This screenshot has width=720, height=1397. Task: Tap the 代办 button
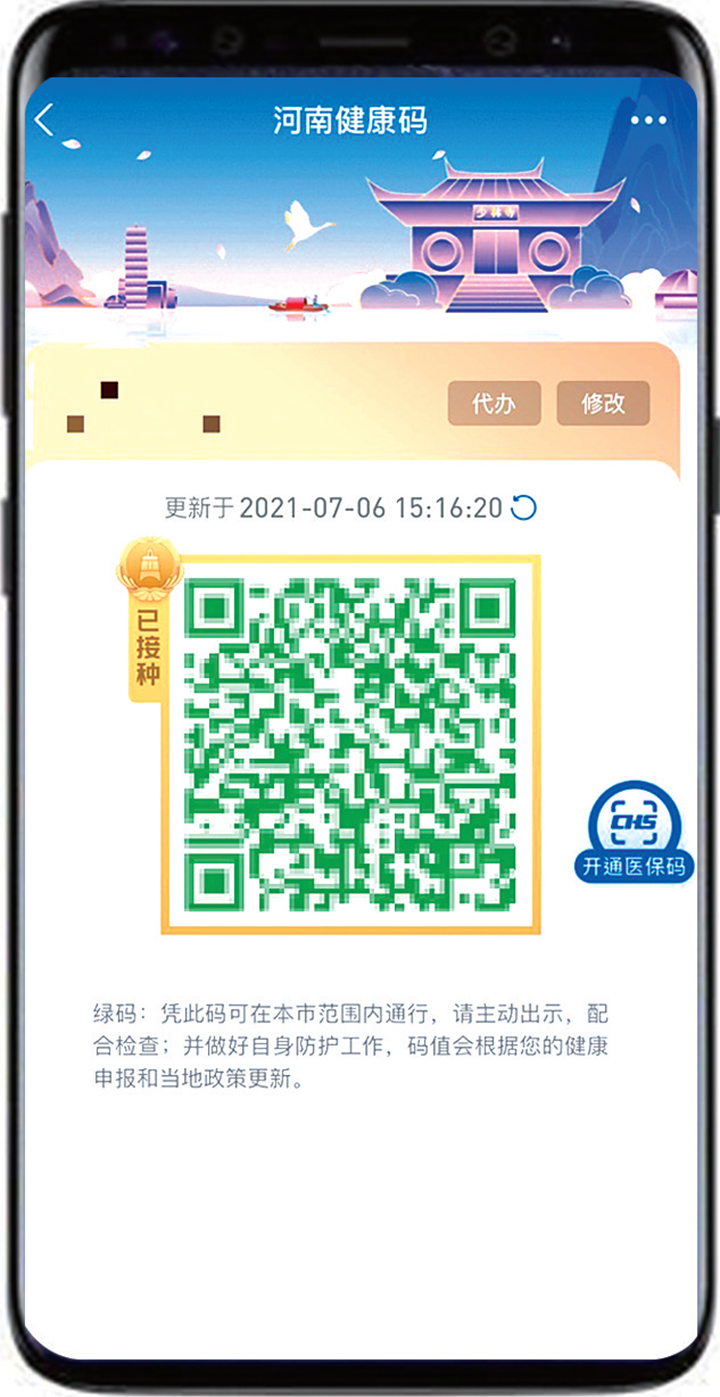494,404
